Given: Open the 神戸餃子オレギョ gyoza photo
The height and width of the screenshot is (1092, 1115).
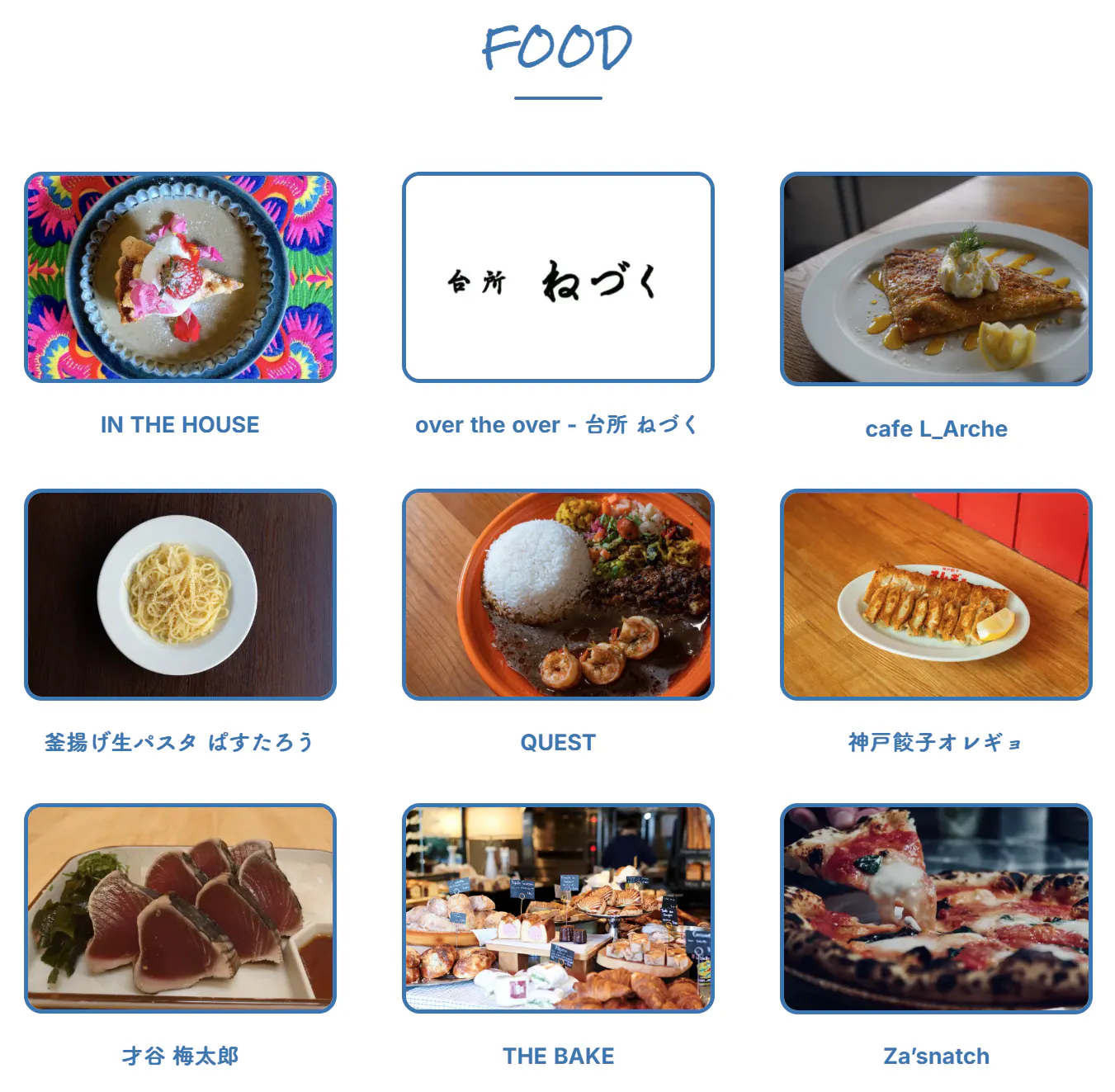Looking at the screenshot, I should [x=936, y=594].
